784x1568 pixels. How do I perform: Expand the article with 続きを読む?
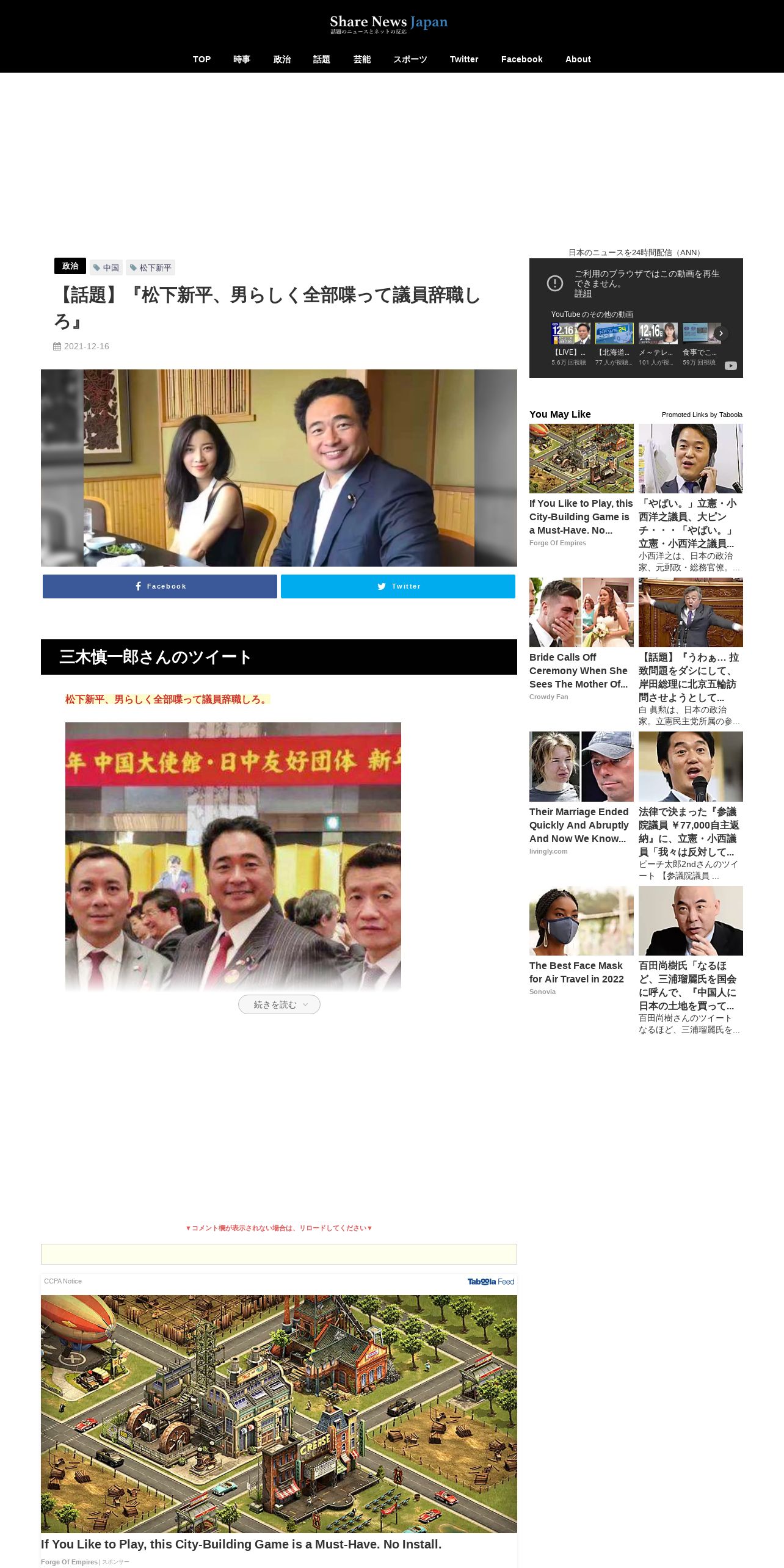tap(279, 1004)
